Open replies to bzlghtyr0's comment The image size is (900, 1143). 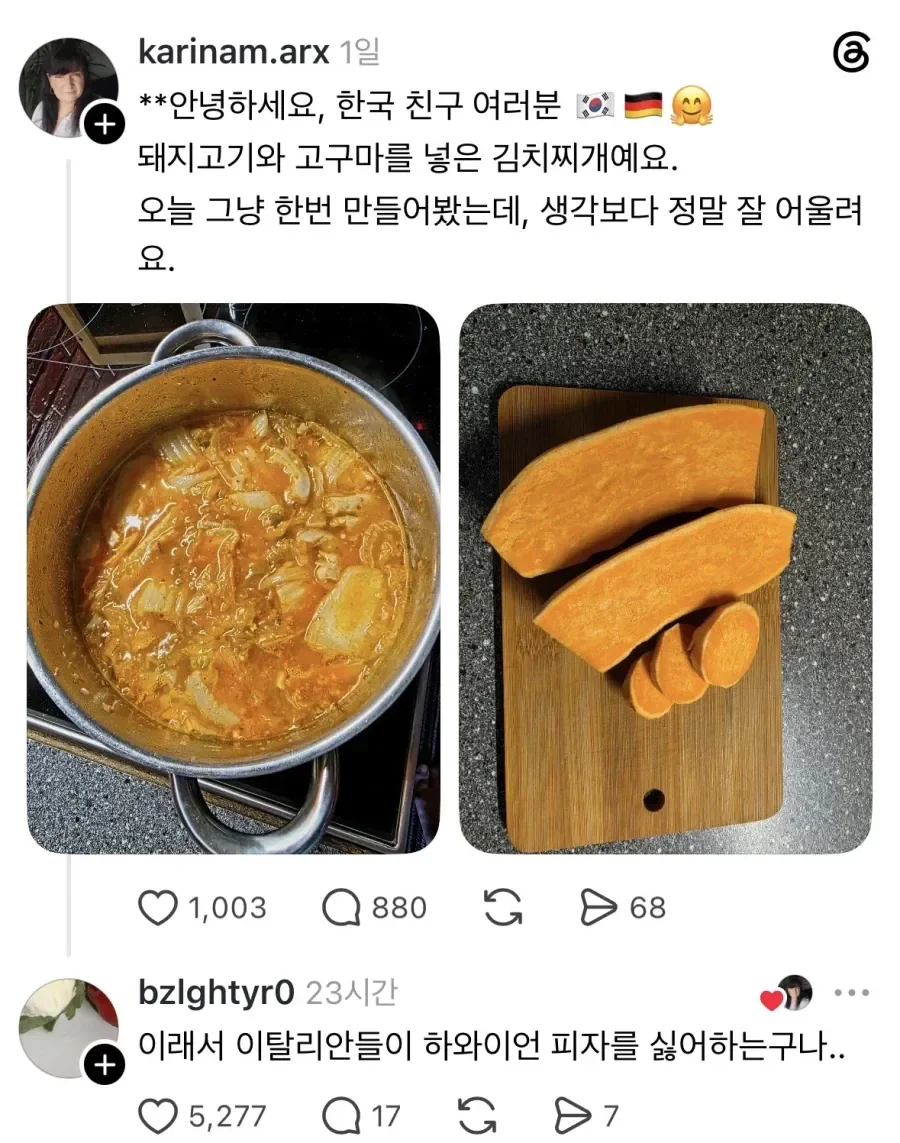342,1116
